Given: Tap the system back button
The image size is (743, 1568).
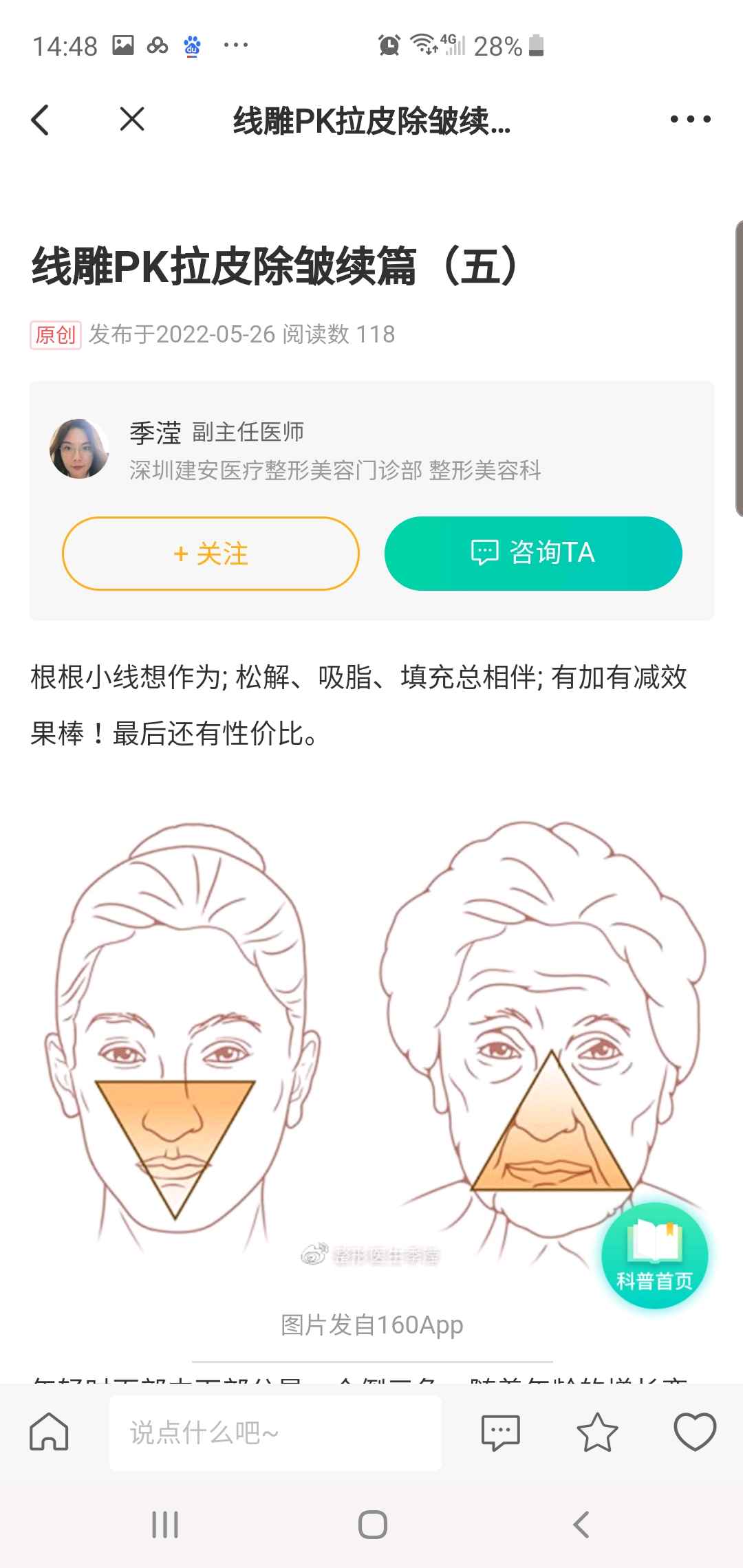Looking at the screenshot, I should [581, 1525].
